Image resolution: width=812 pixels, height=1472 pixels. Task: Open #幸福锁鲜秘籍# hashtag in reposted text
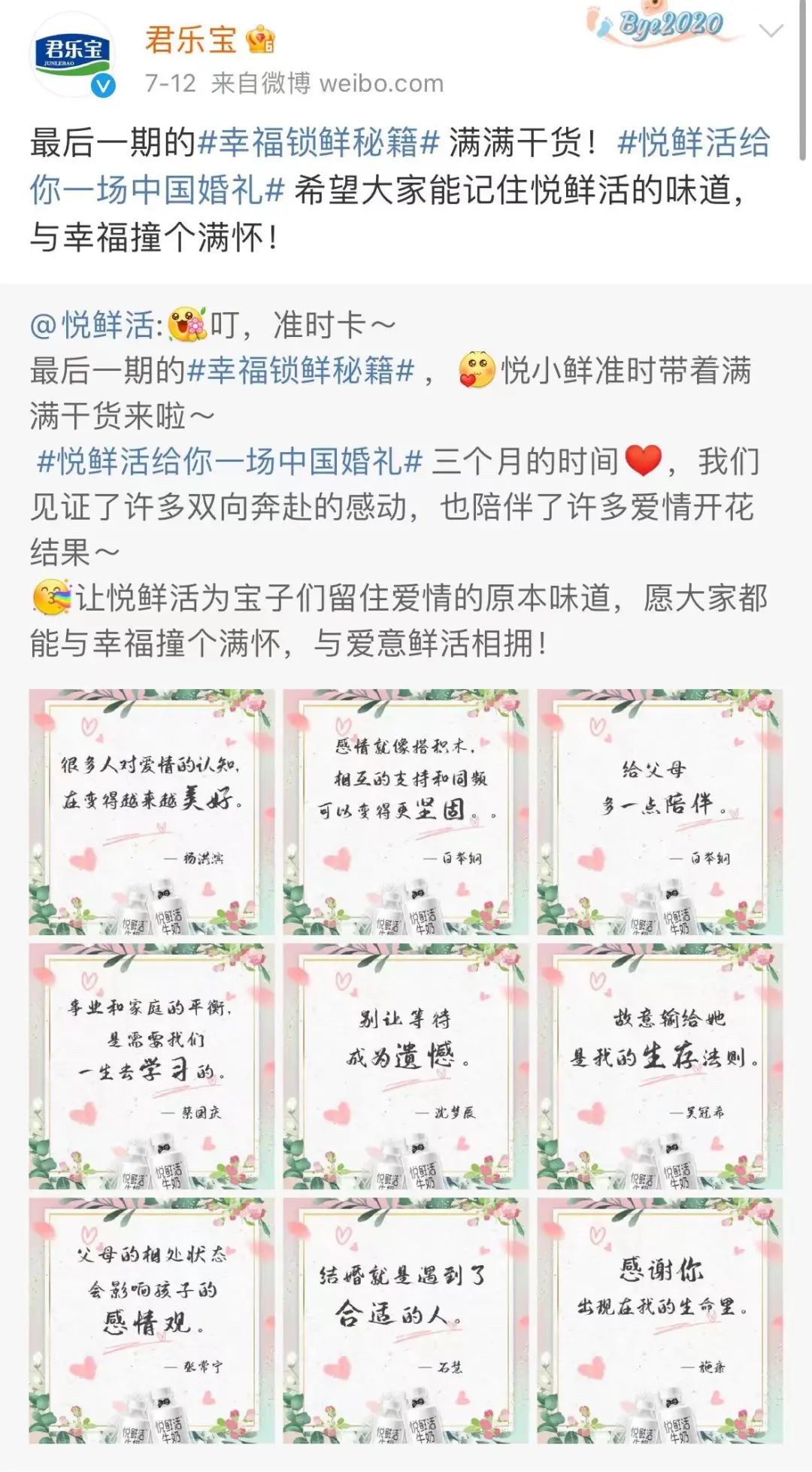[300, 370]
